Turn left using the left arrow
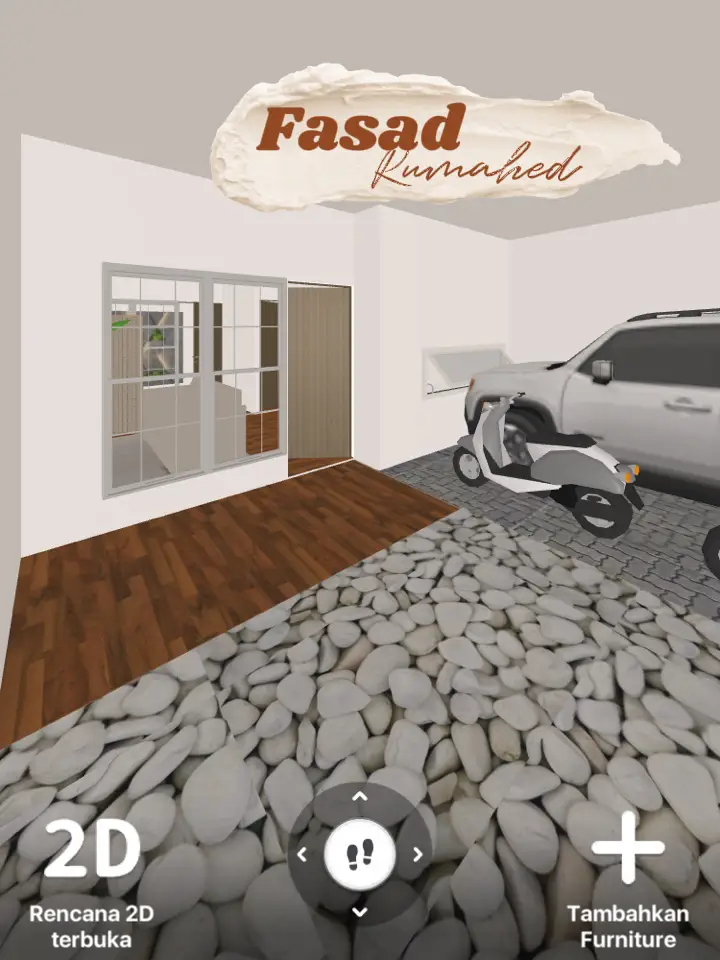 [x=302, y=855]
